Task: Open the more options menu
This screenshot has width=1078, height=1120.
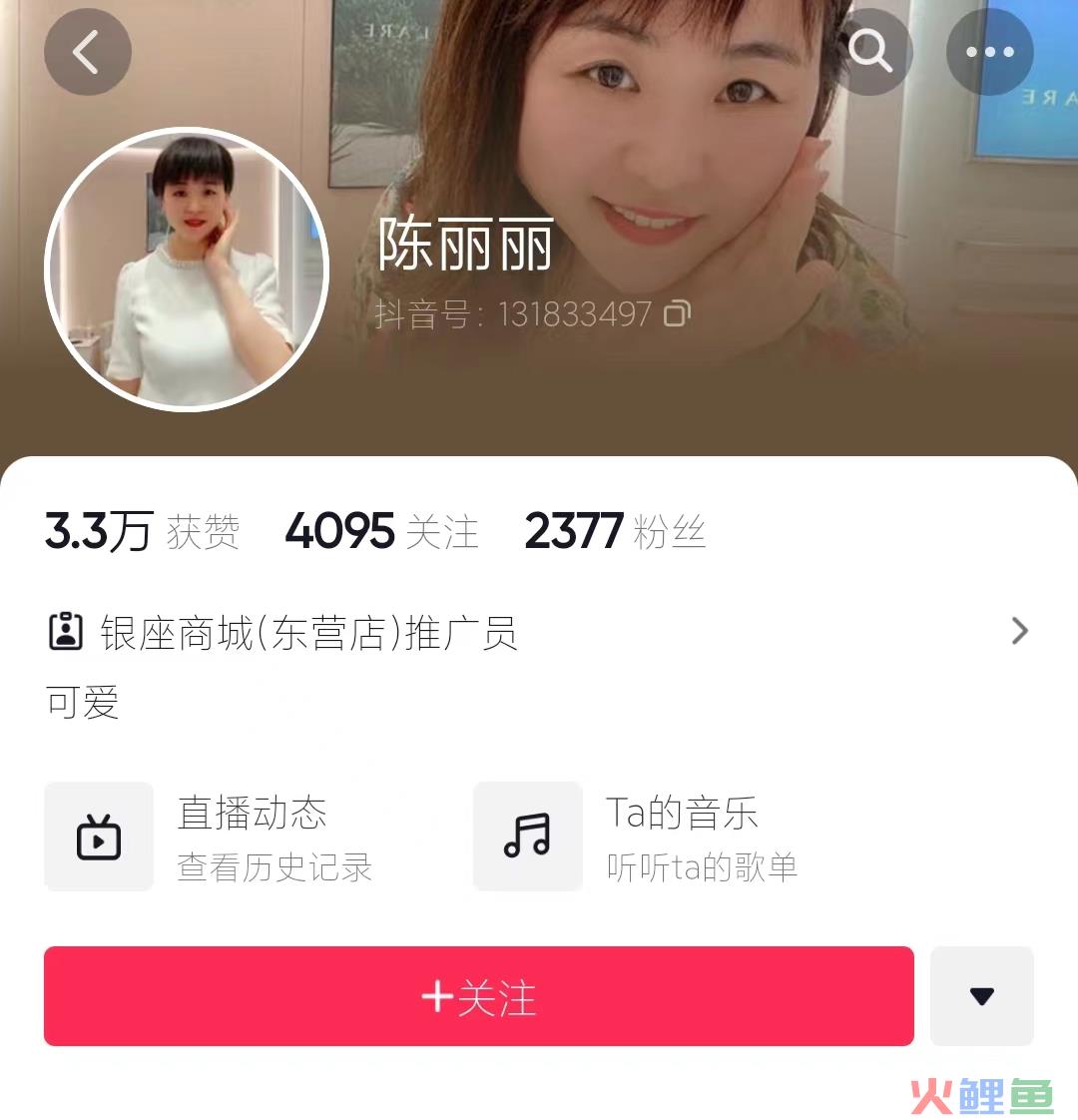Action: [989, 51]
